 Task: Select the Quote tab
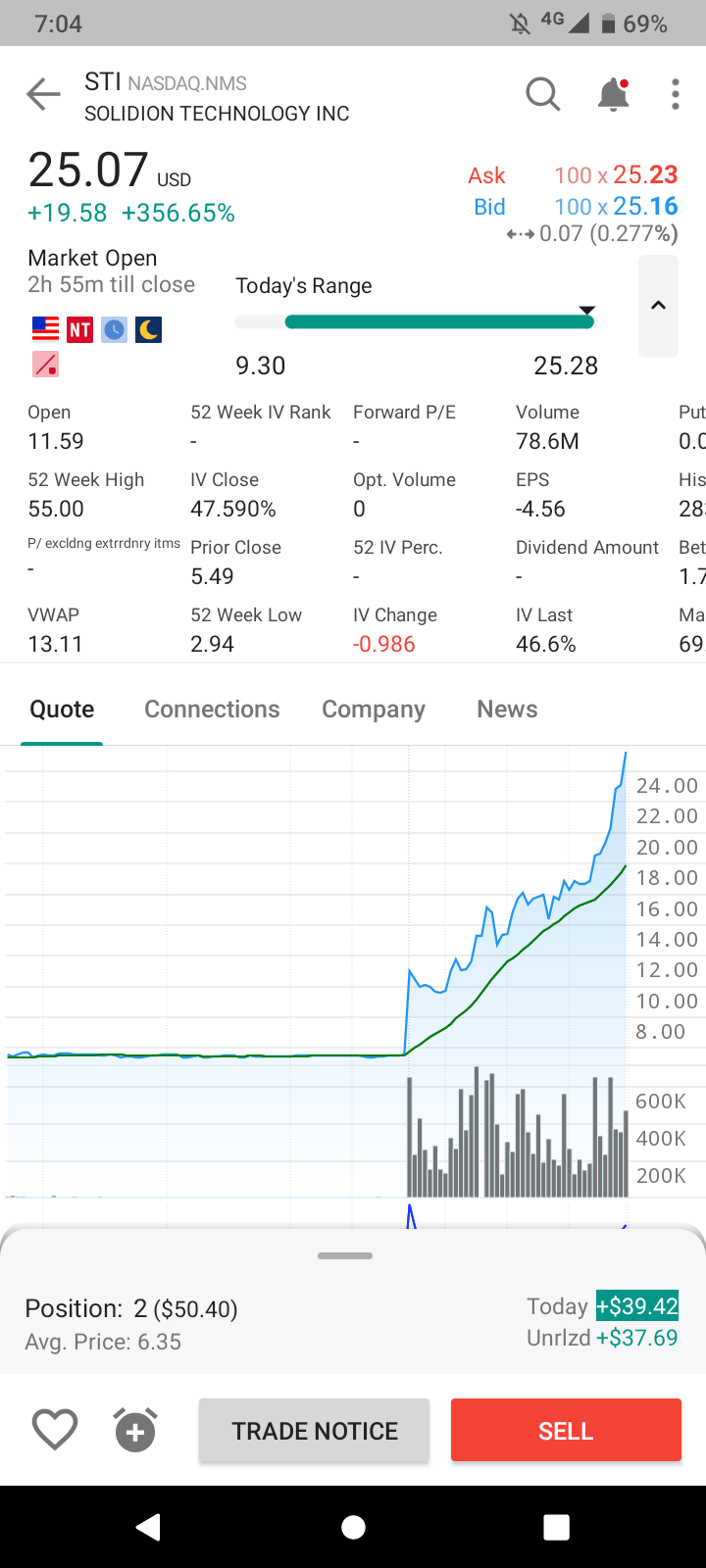point(62,710)
